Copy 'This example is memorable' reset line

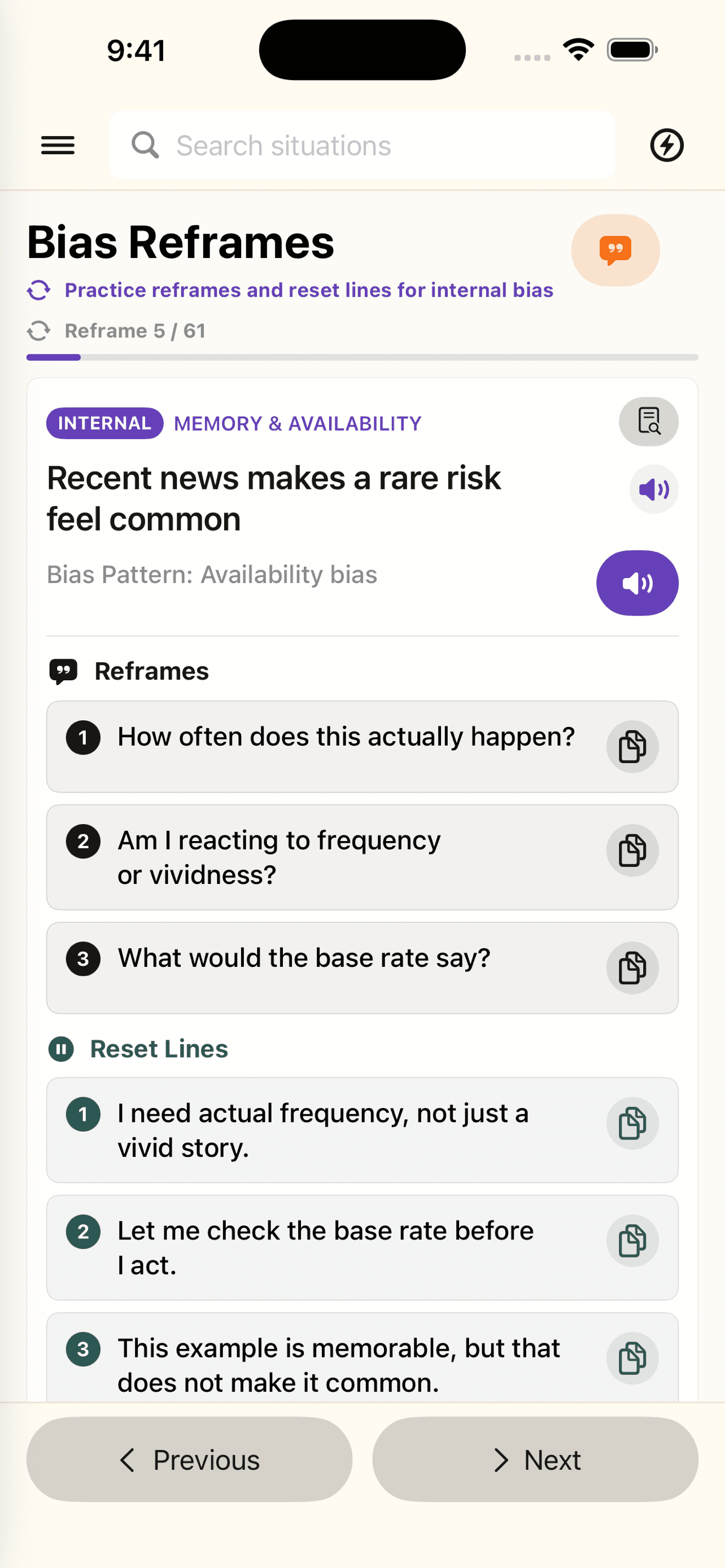point(632,1359)
